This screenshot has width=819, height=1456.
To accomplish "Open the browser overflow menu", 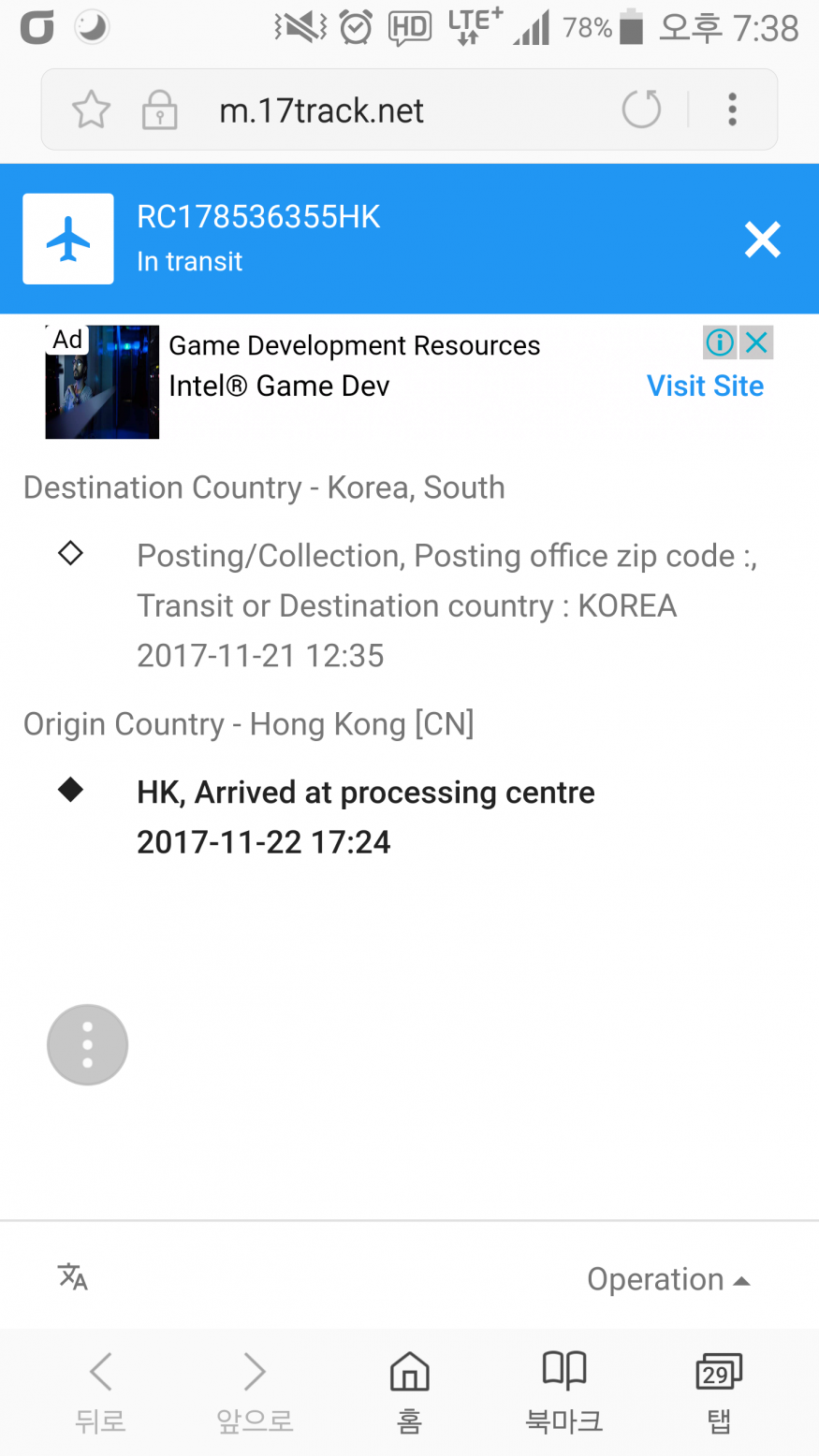I will click(x=732, y=109).
